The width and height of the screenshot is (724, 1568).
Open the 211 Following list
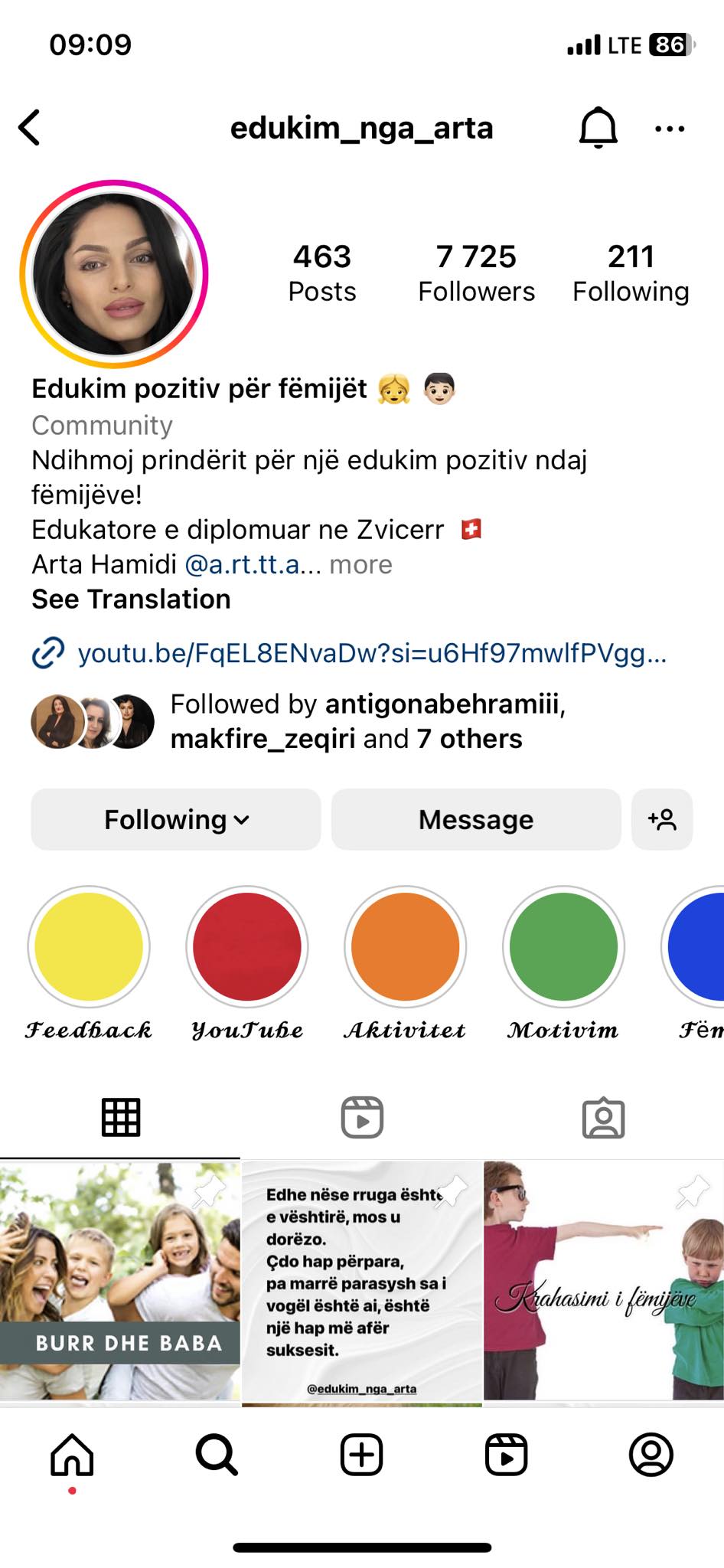[x=631, y=273]
